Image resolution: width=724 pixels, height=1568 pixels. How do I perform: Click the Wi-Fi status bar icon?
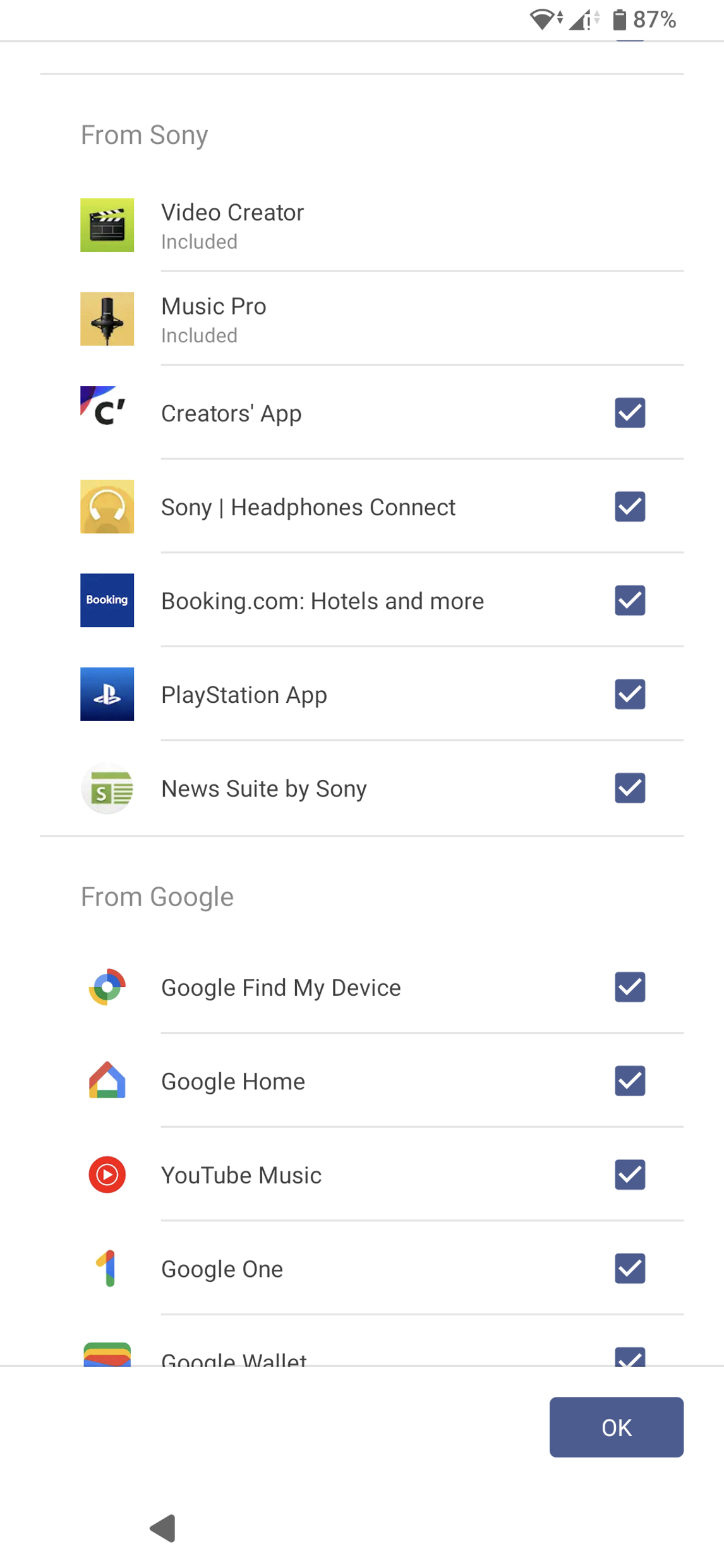pyautogui.click(x=541, y=19)
